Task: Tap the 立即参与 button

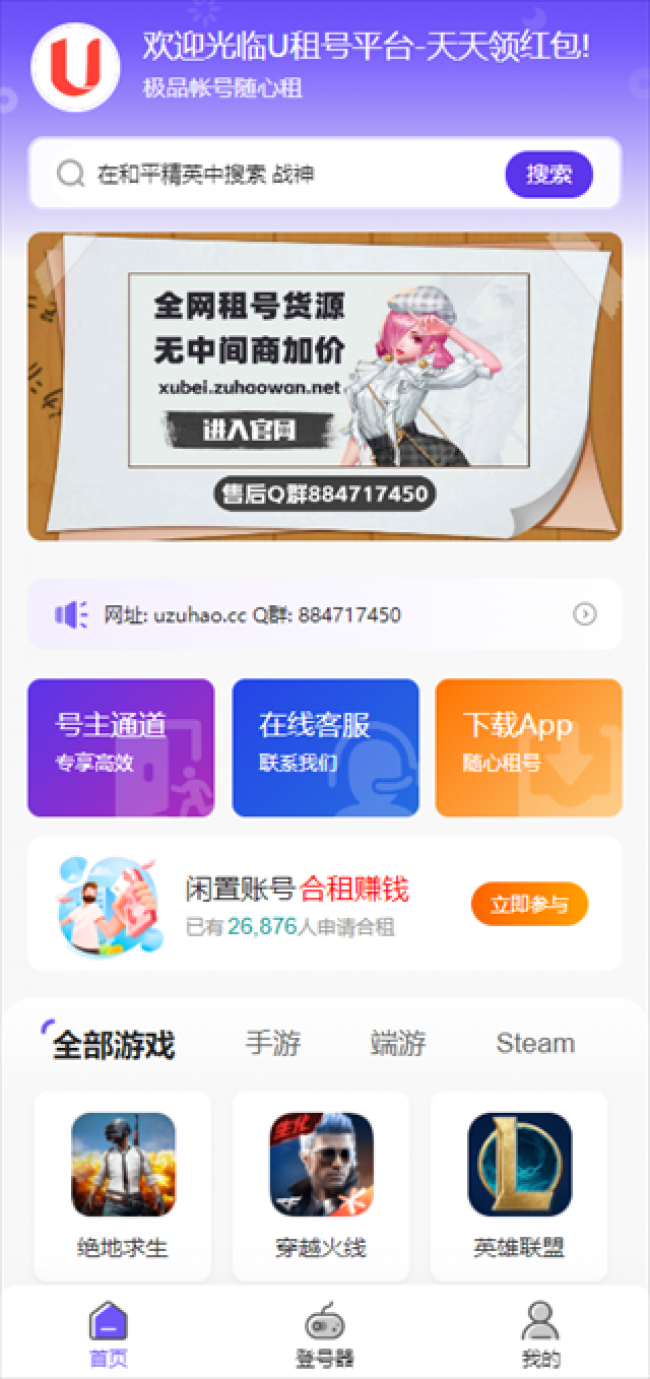Action: coord(529,904)
